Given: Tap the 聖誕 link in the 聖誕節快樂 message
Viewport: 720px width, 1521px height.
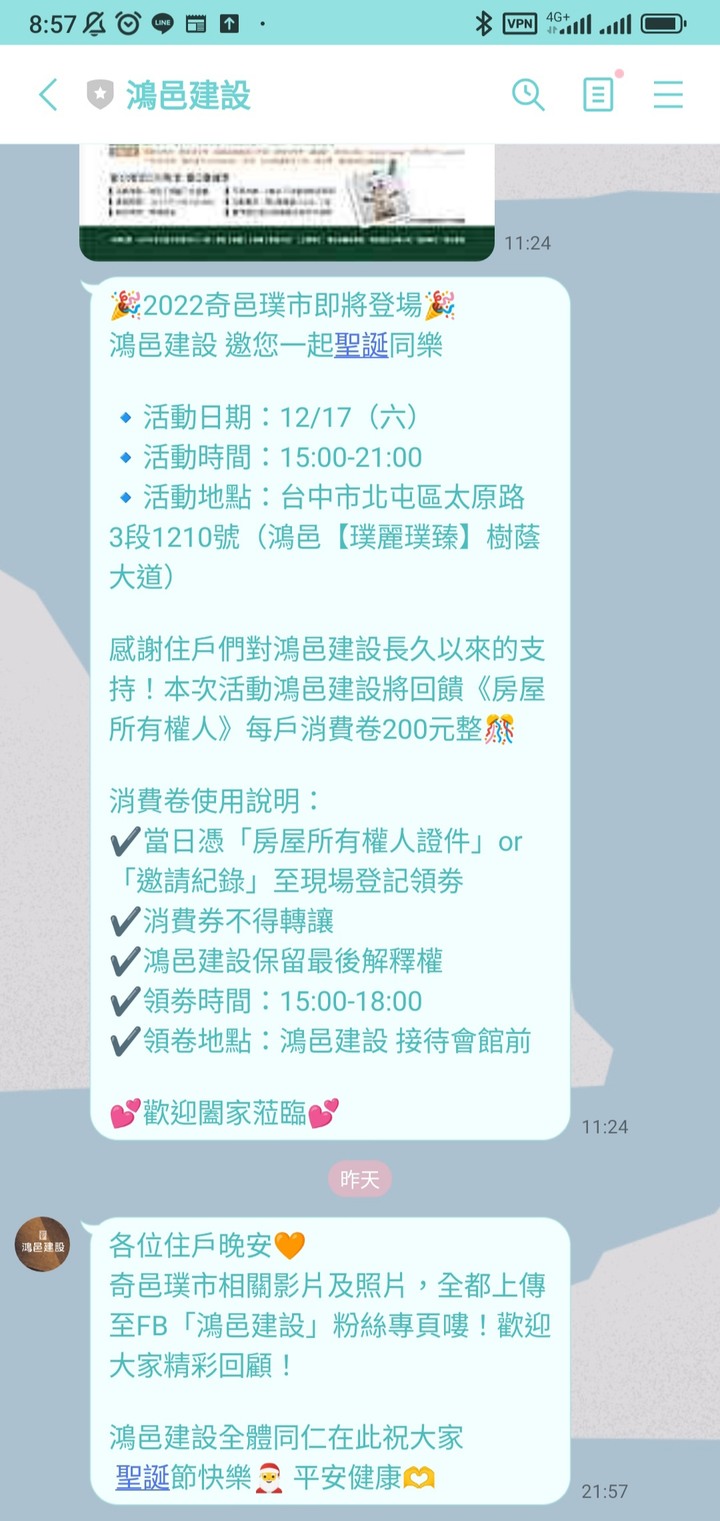Looking at the screenshot, I should coord(142,1478).
